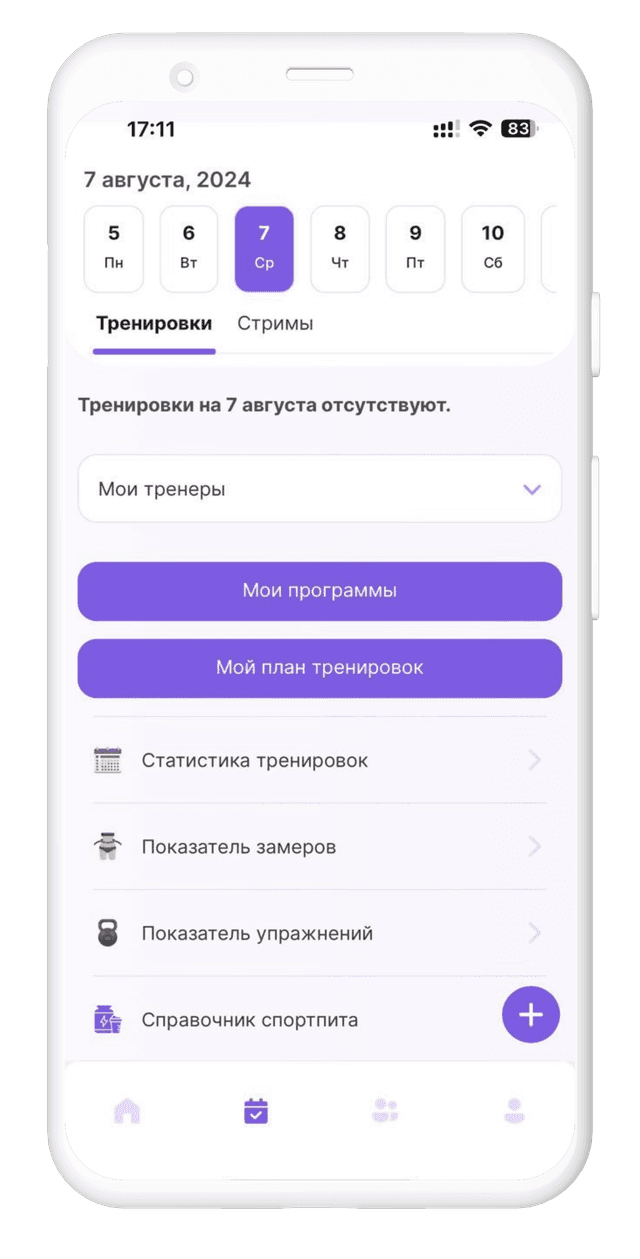The height and width of the screenshot is (1259, 640).
Task: Open Показатель упражнений
Action: point(320,933)
